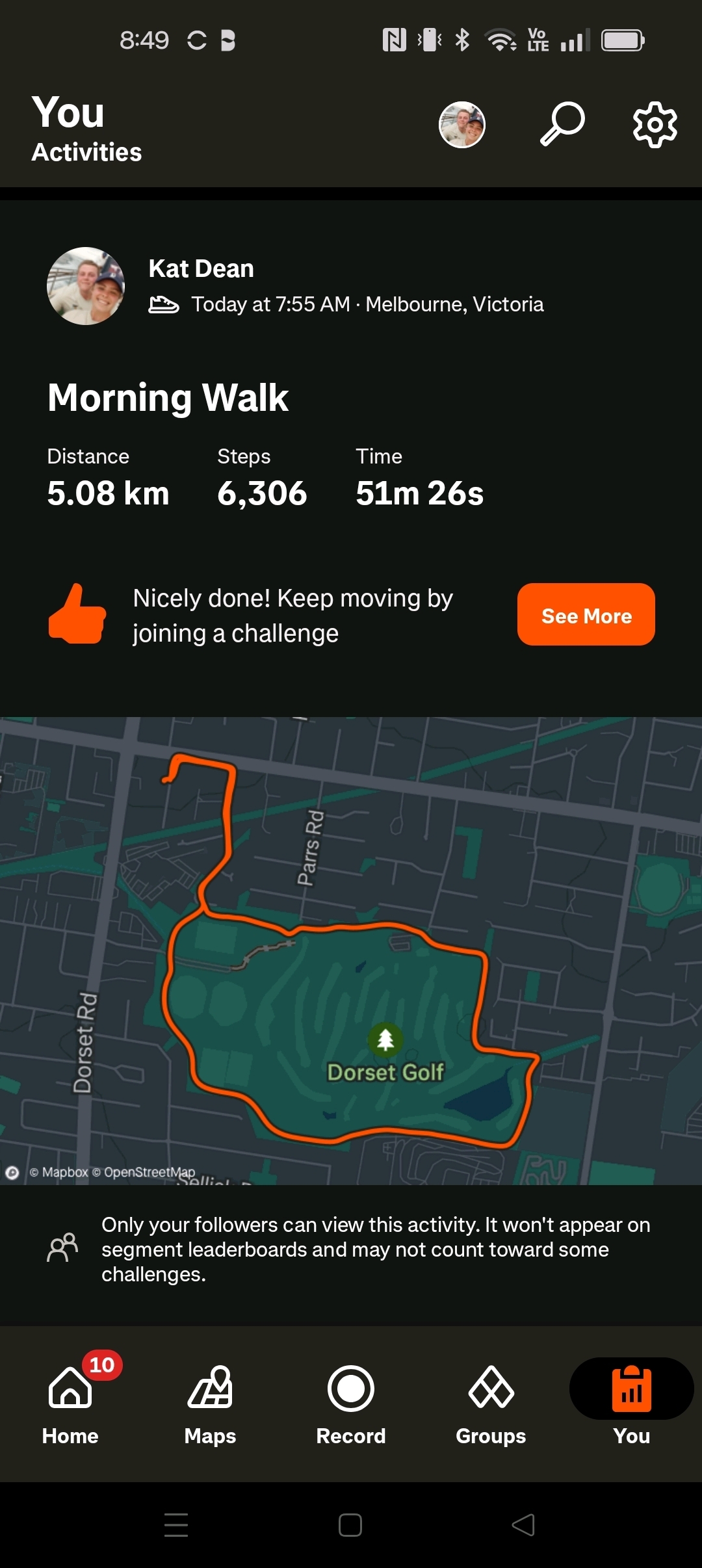Viewport: 702px width, 1568px height.
Task: Select the You tab
Action: click(631, 1404)
